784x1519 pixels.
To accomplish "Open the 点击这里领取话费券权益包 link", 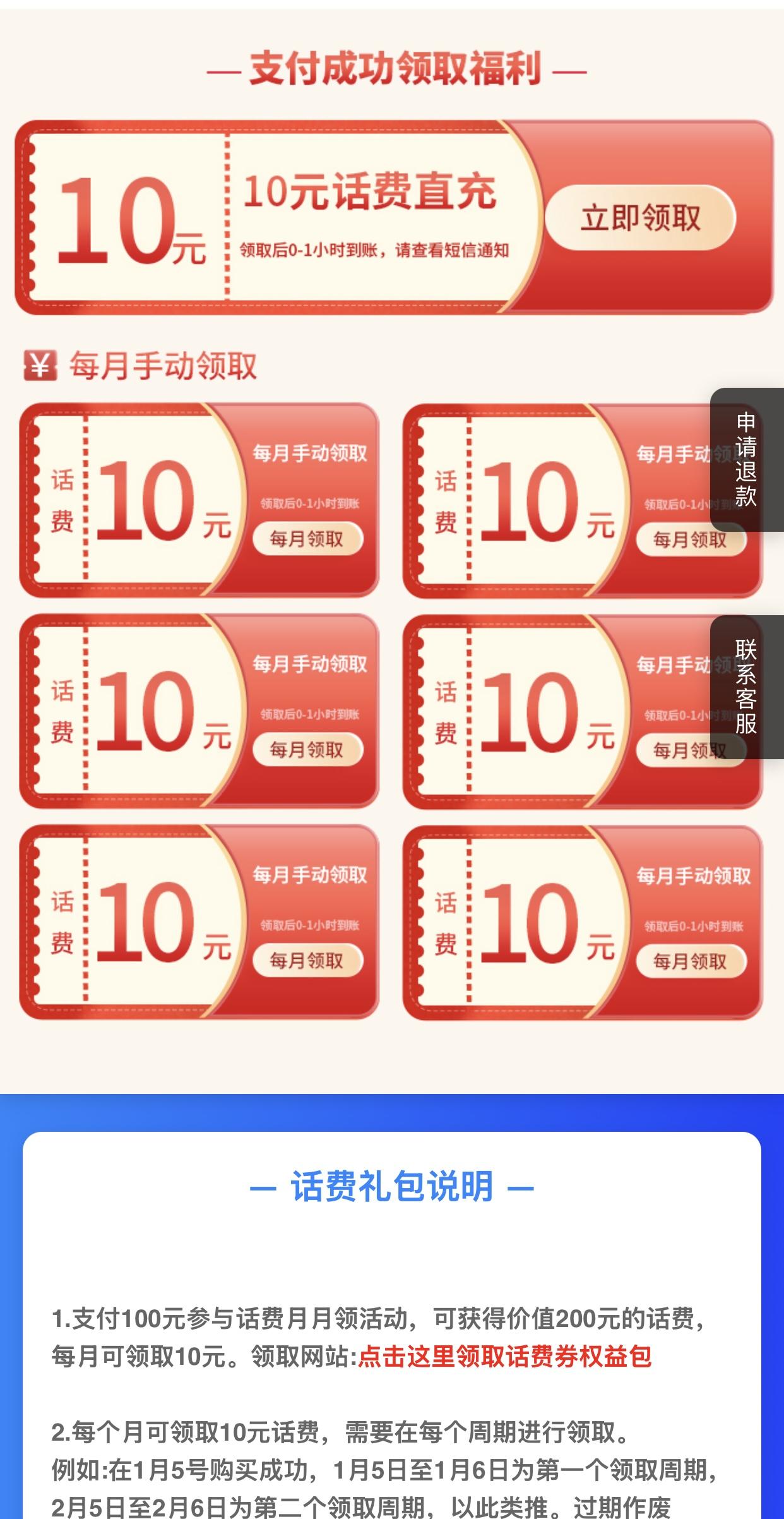I will (x=504, y=1356).
